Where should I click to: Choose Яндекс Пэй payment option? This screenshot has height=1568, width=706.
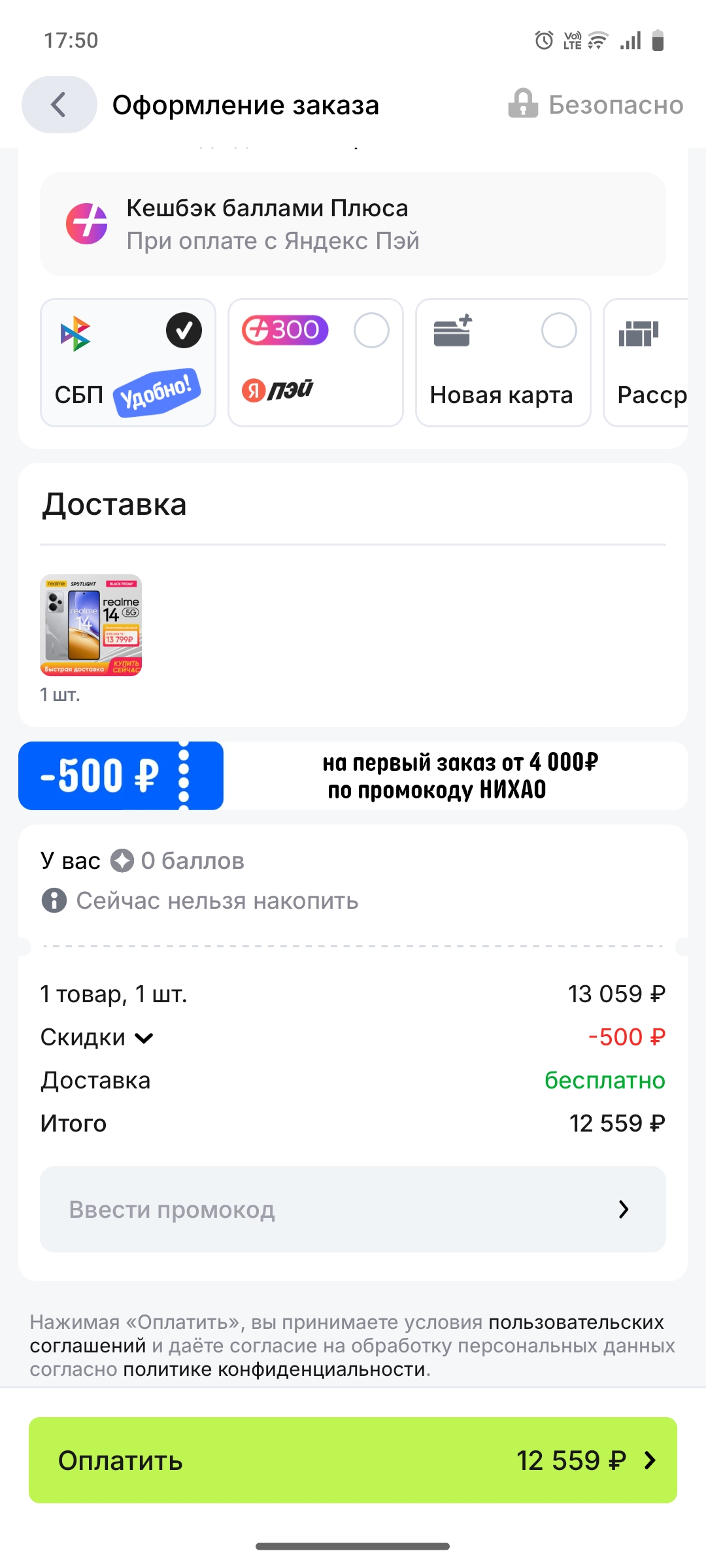315,363
